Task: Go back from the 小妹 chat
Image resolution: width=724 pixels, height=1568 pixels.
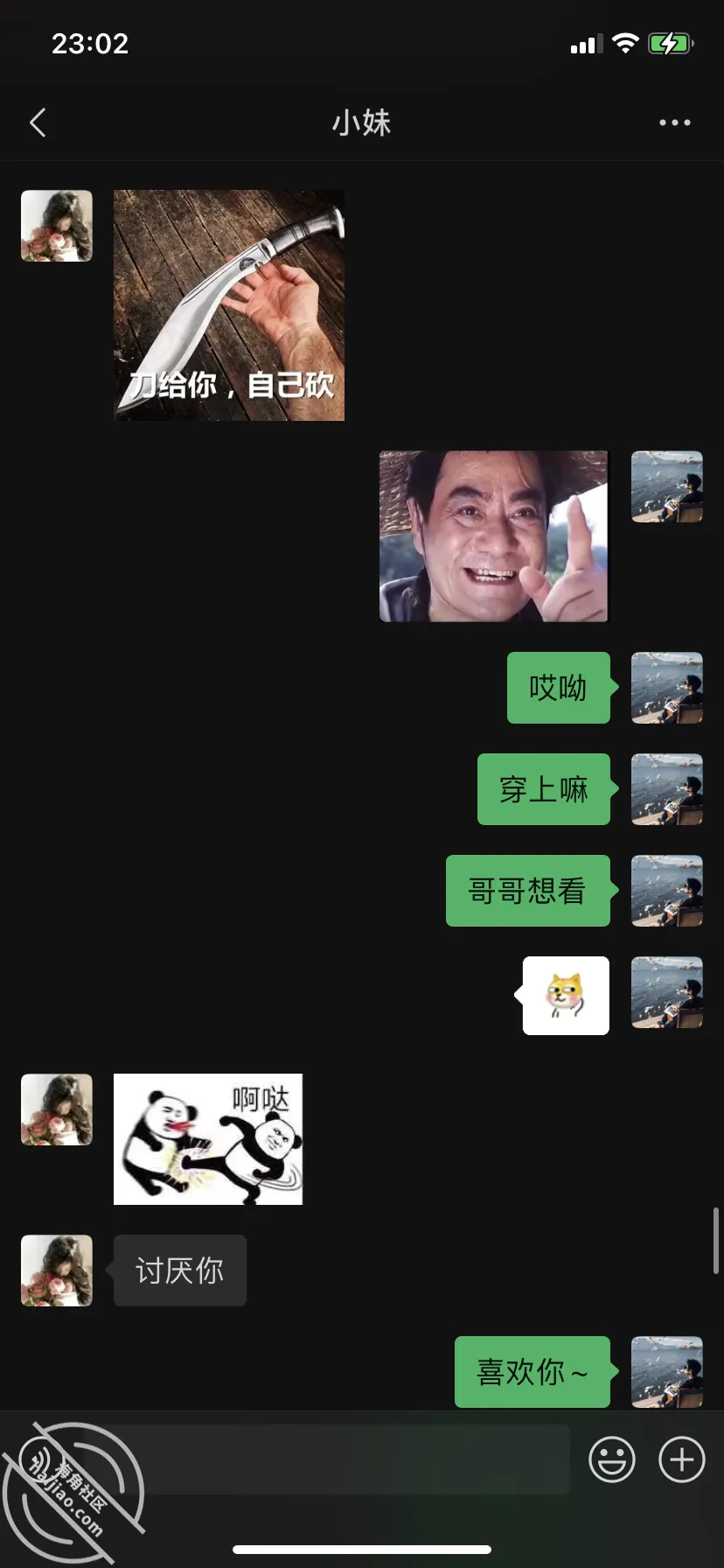Action: tap(38, 122)
